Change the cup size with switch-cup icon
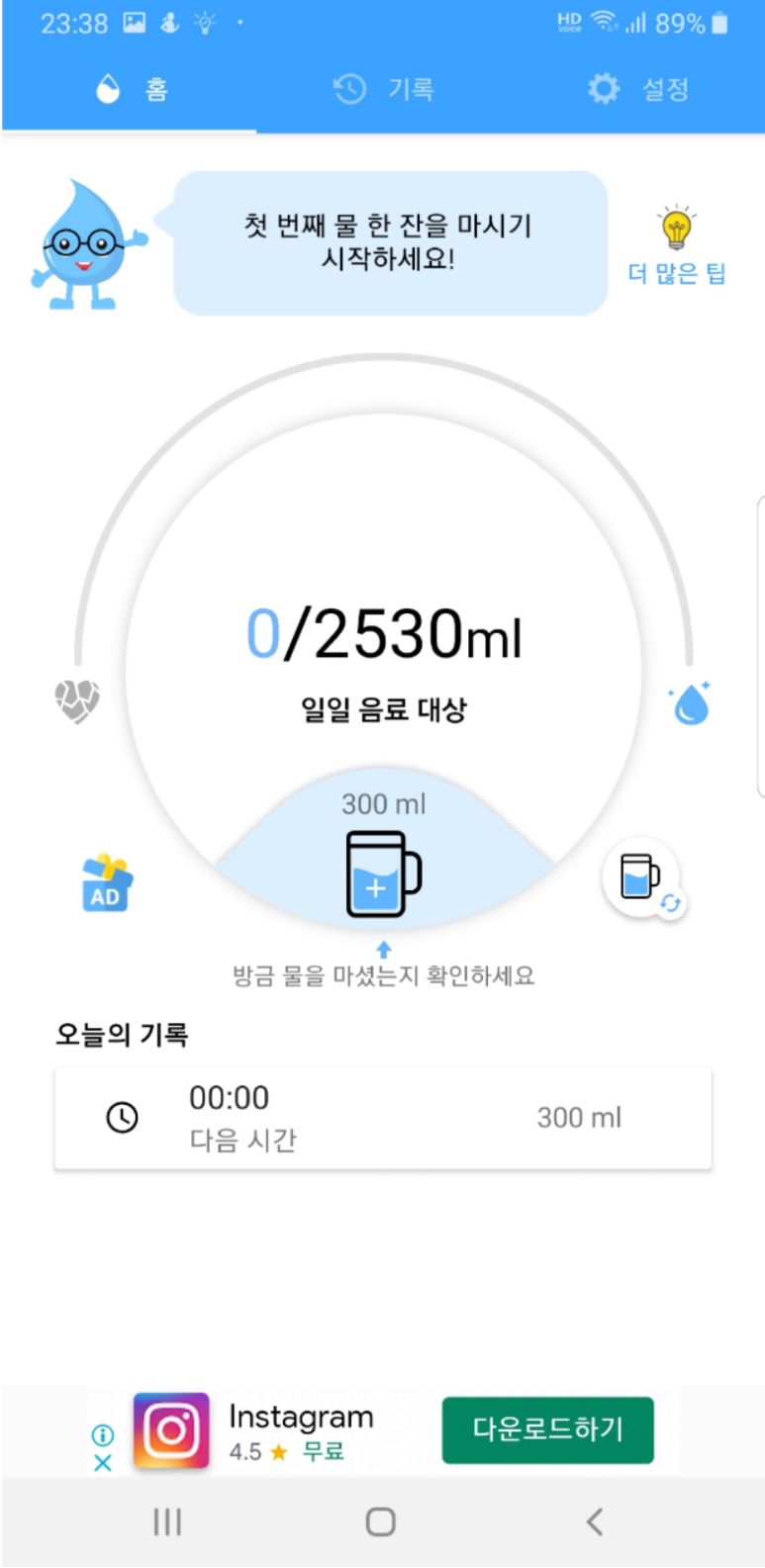The image size is (765, 1568). coord(643,877)
